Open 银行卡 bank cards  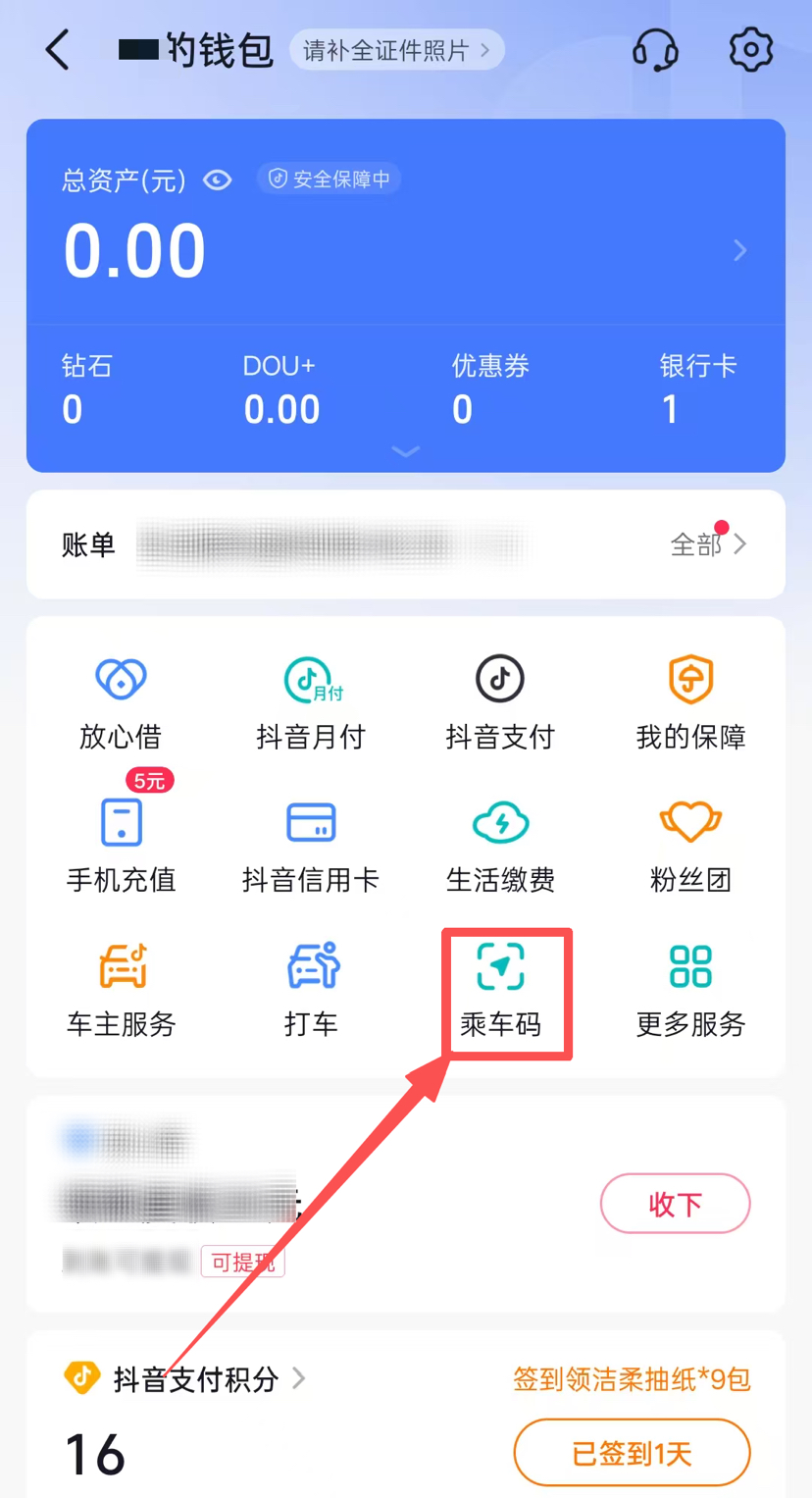click(x=697, y=389)
